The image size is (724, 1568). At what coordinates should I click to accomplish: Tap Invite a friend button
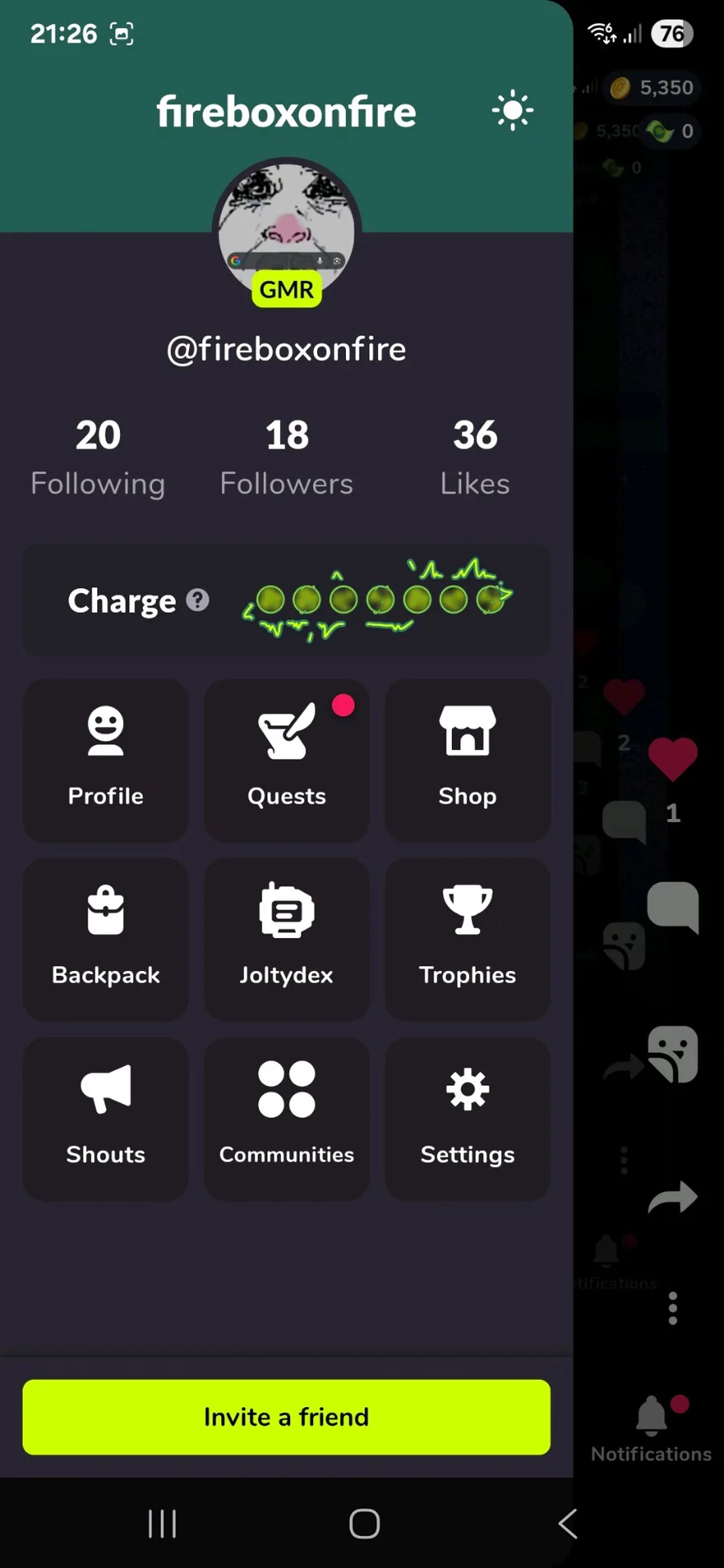(x=286, y=1417)
